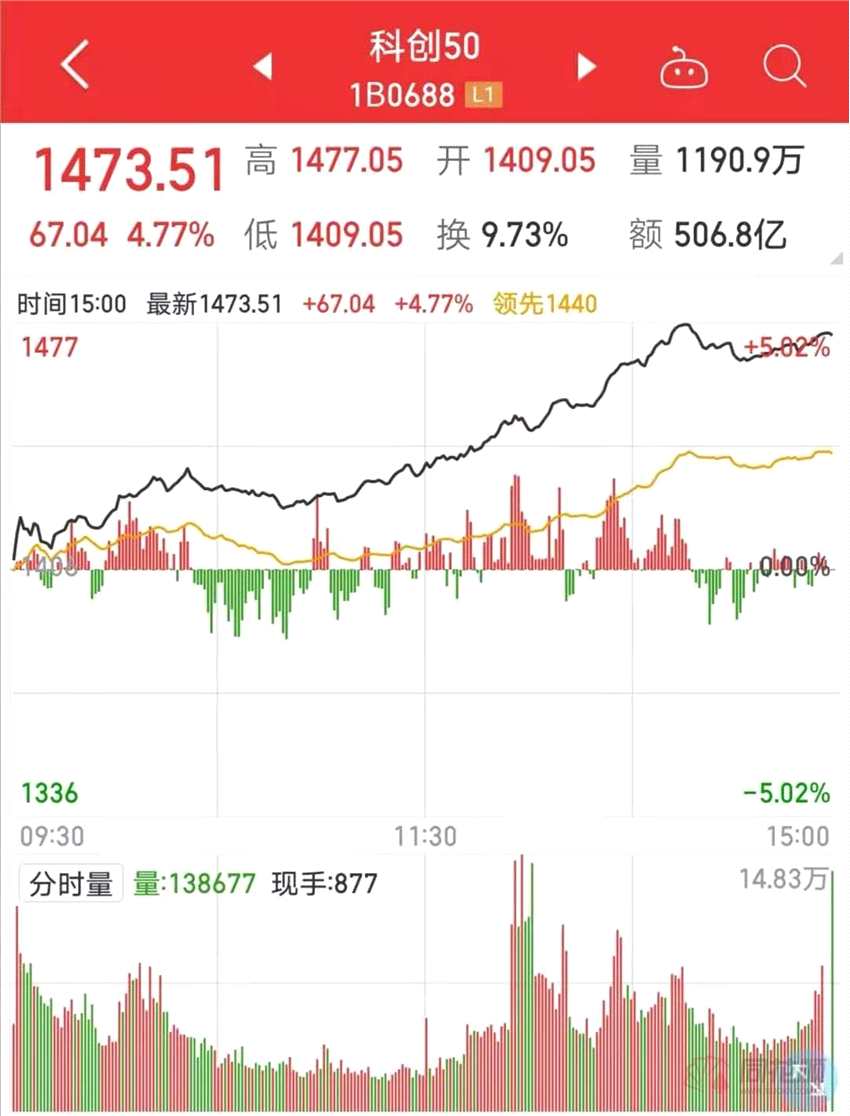
Task: Open the robot assistant icon
Action: pyautogui.click(x=684, y=68)
